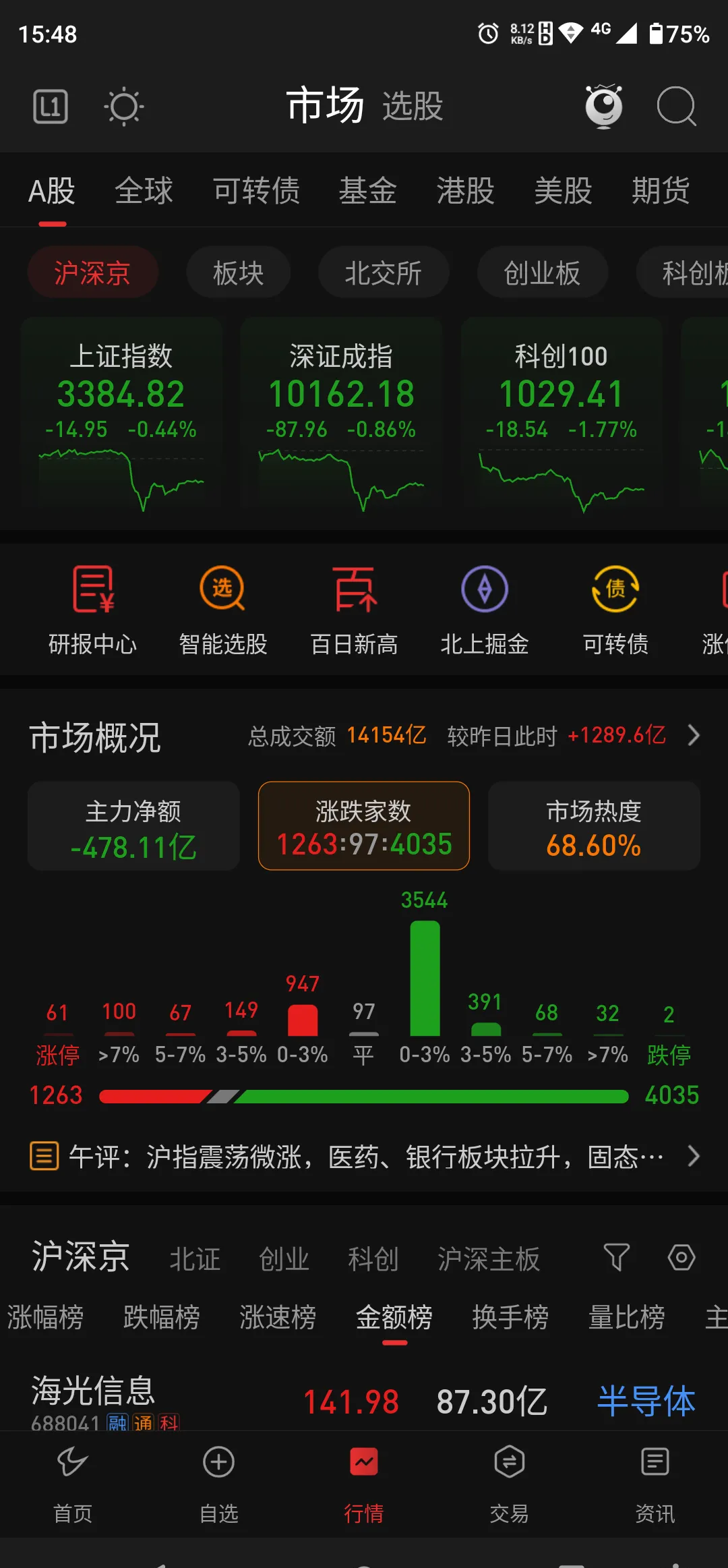Open the L1 quote level icon
Image resolution: width=728 pixels, height=1568 pixels.
(51, 107)
